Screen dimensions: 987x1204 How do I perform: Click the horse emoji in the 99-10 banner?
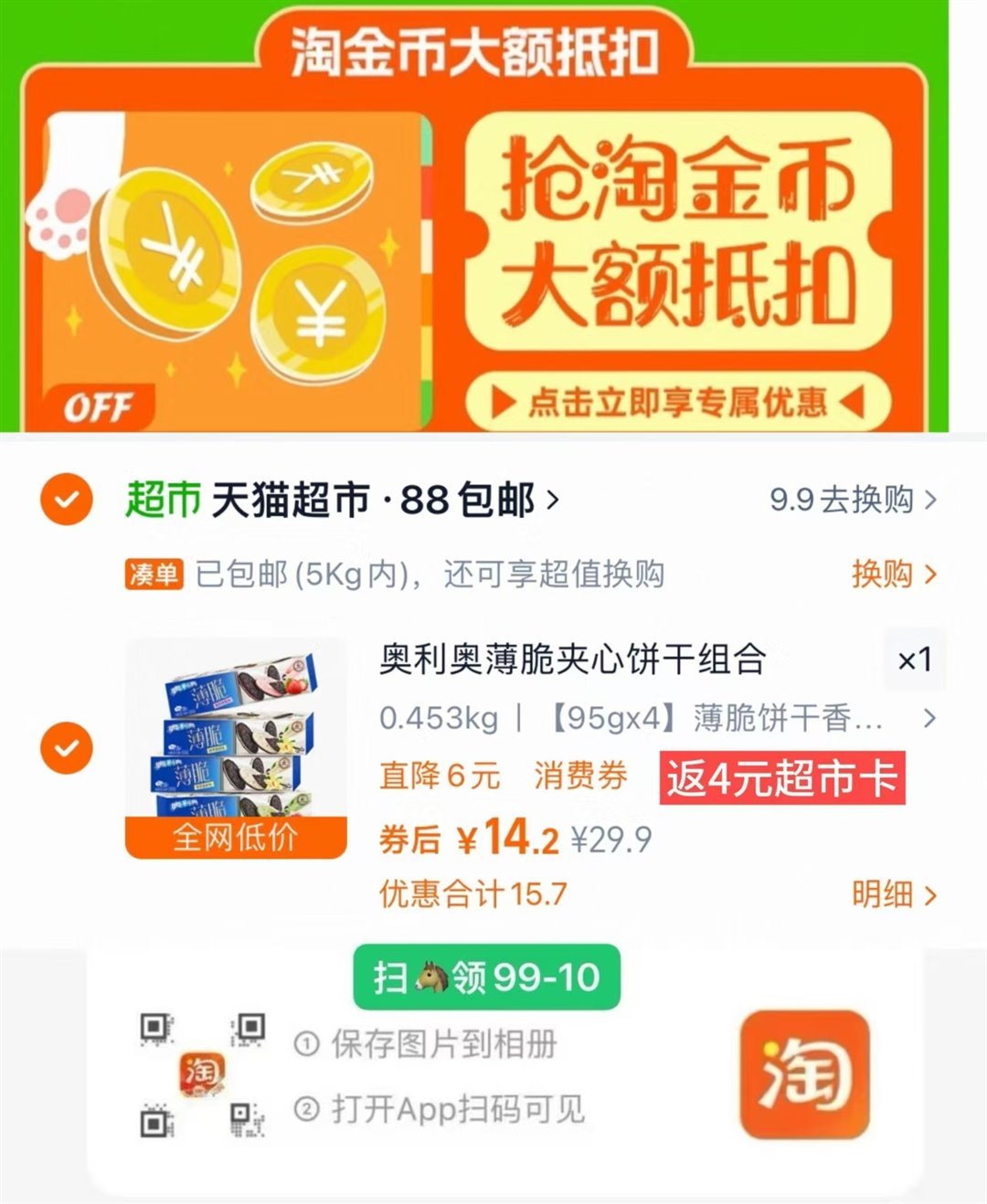pyautogui.click(x=434, y=976)
